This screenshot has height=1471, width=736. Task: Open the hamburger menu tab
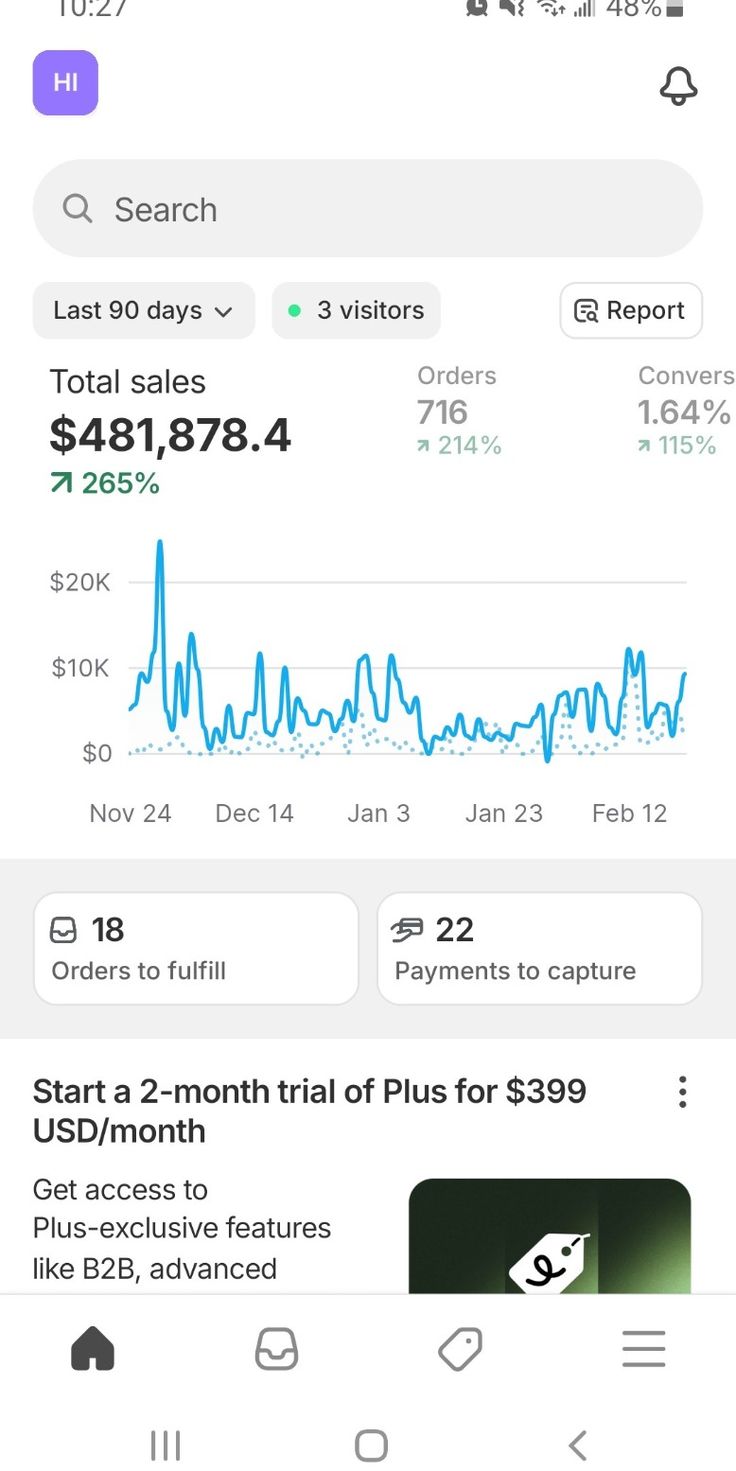point(643,1350)
